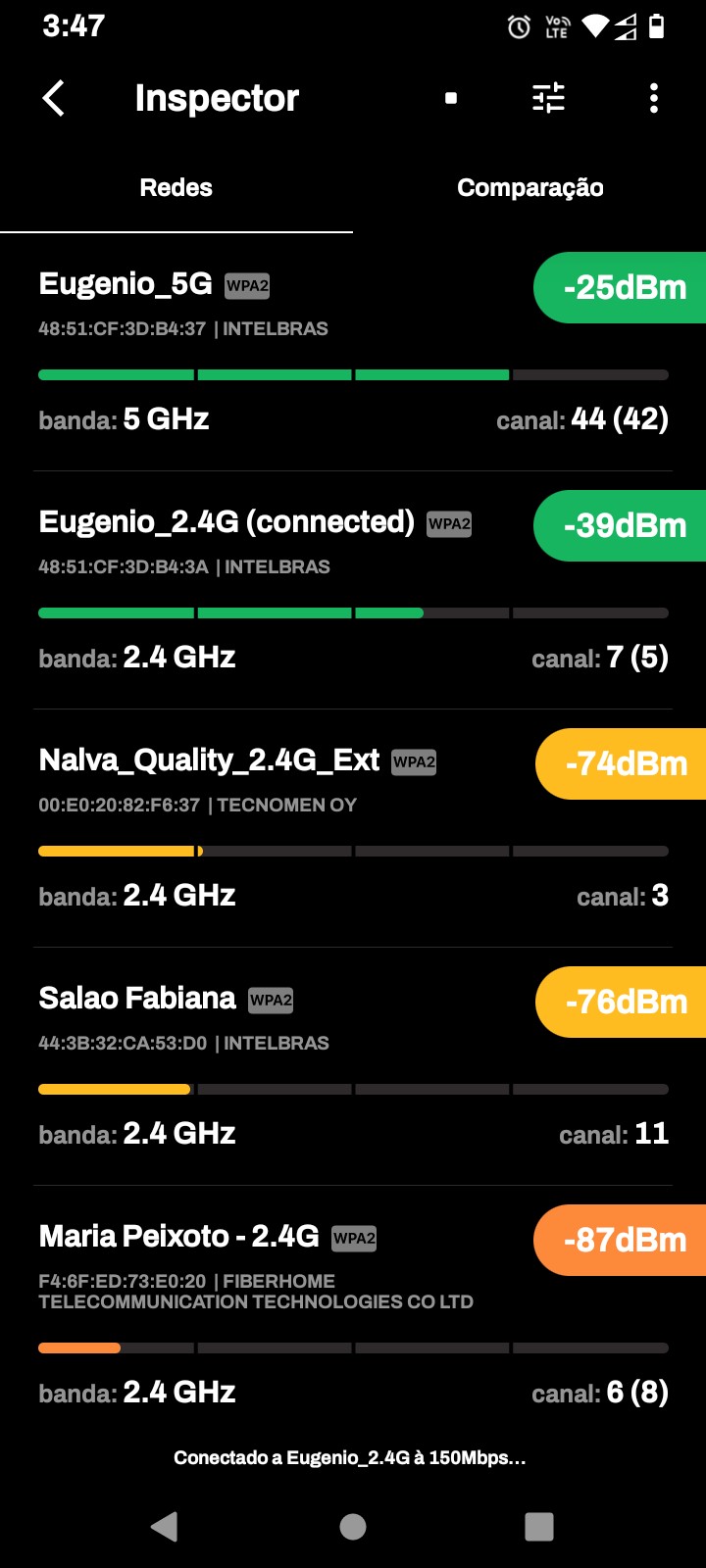Image resolution: width=706 pixels, height=1568 pixels.
Task: Switch to the Comparação tab
Action: coord(529,188)
